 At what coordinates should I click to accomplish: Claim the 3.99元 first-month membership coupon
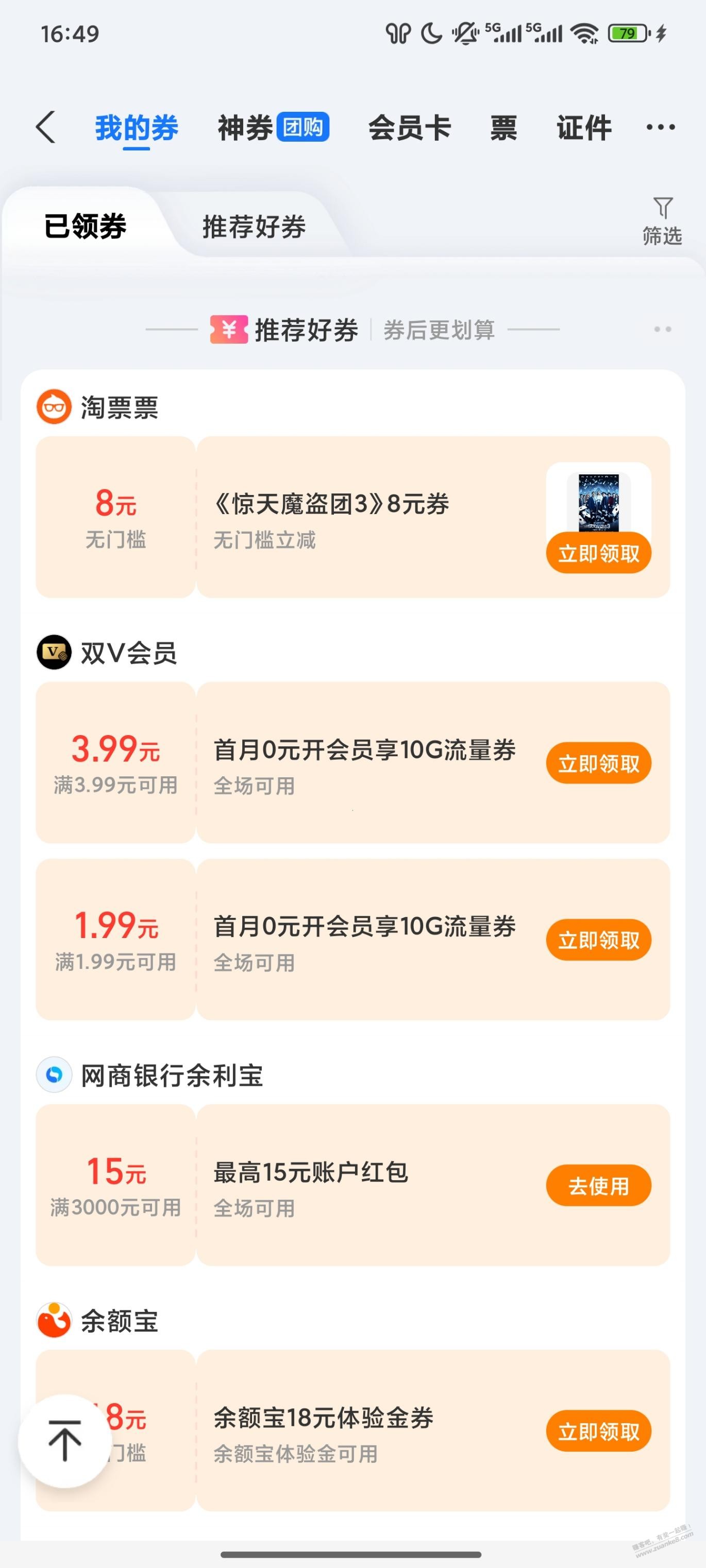599,763
